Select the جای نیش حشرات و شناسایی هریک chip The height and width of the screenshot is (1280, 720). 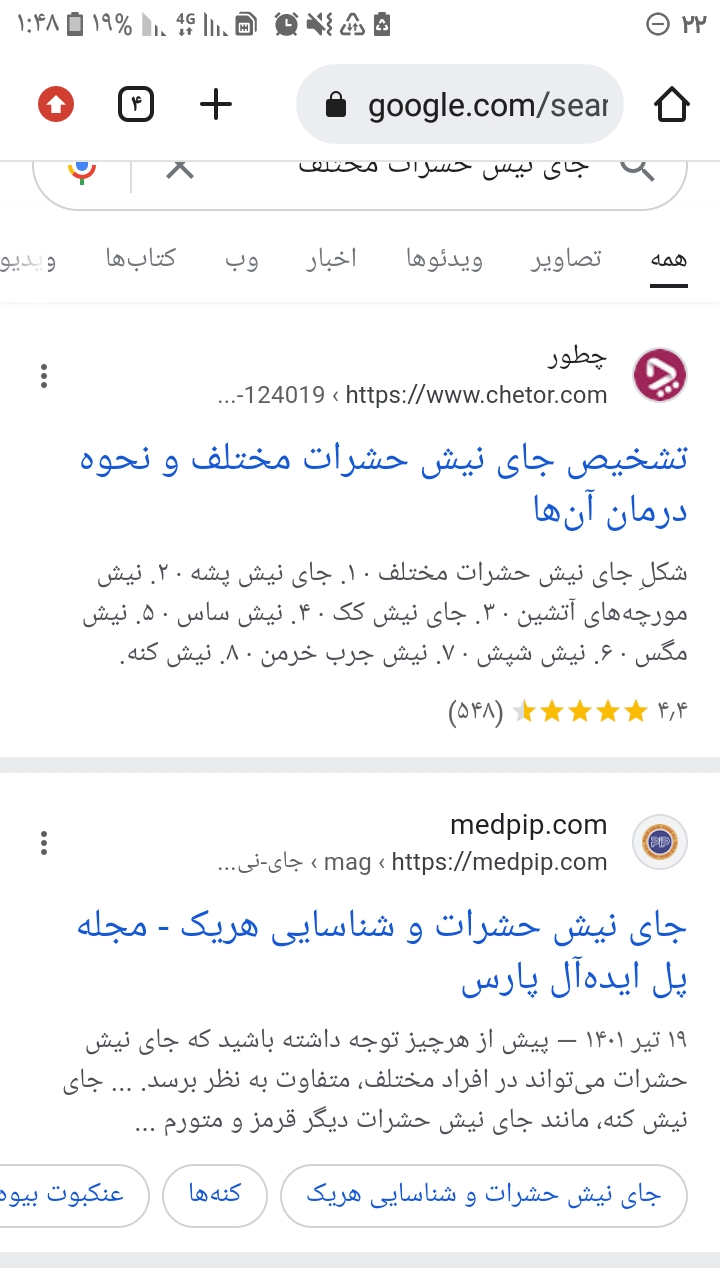(x=484, y=1194)
